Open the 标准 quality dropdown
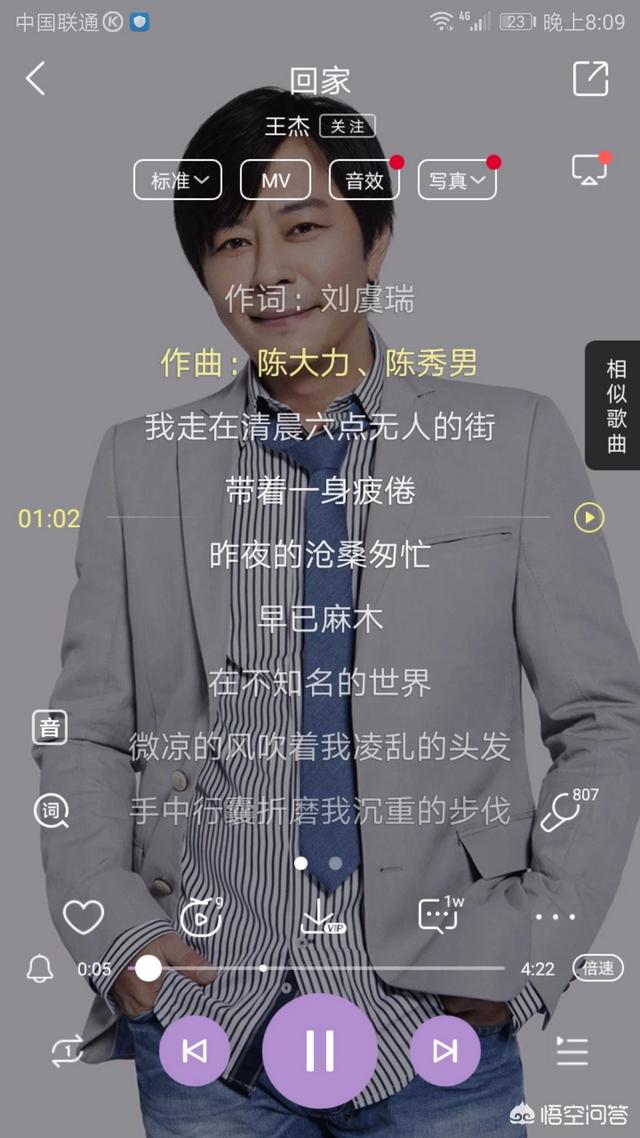The image size is (640, 1138). pyautogui.click(x=177, y=180)
